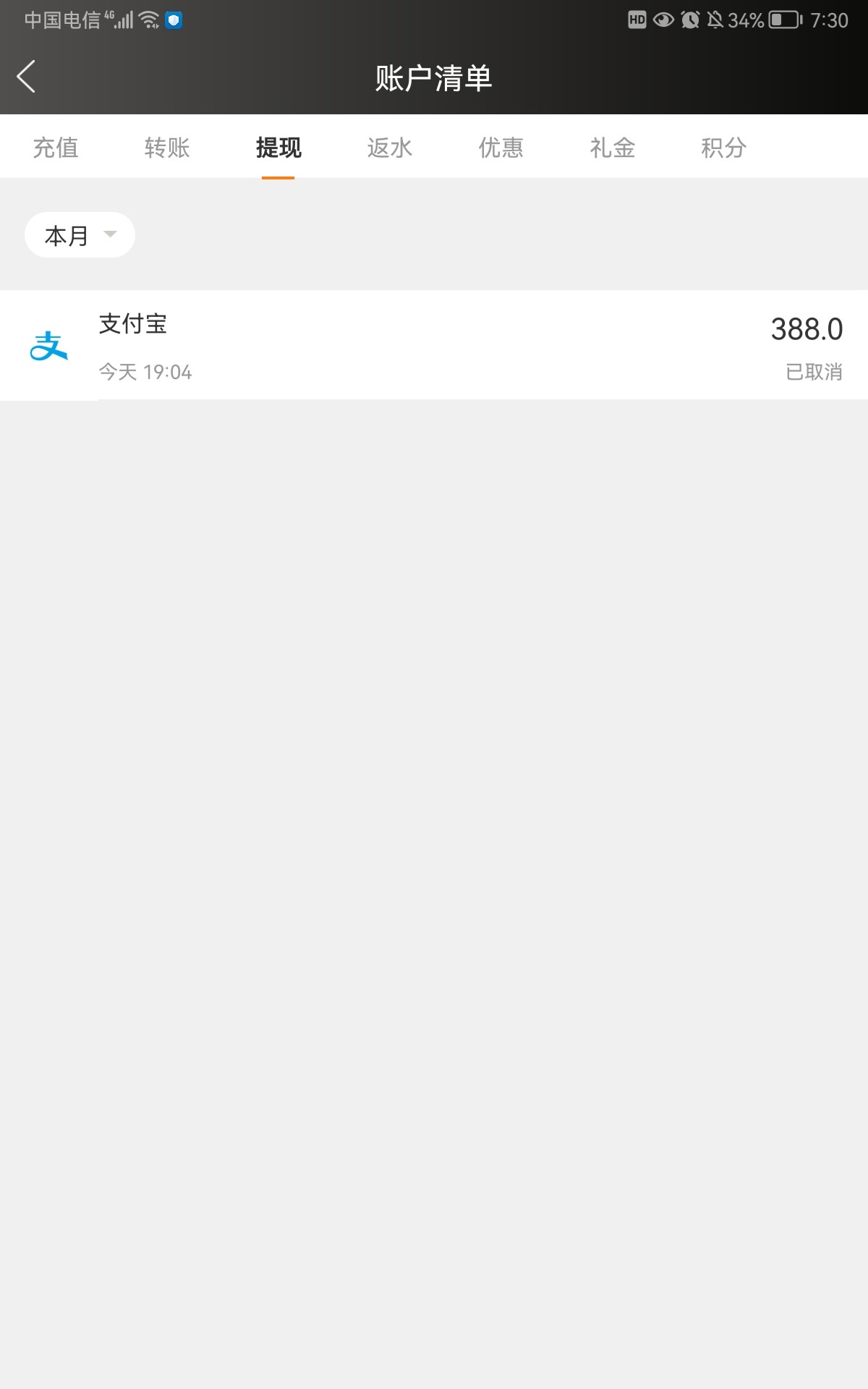
Task: Tap the 已取消 status label
Action: tap(816, 372)
